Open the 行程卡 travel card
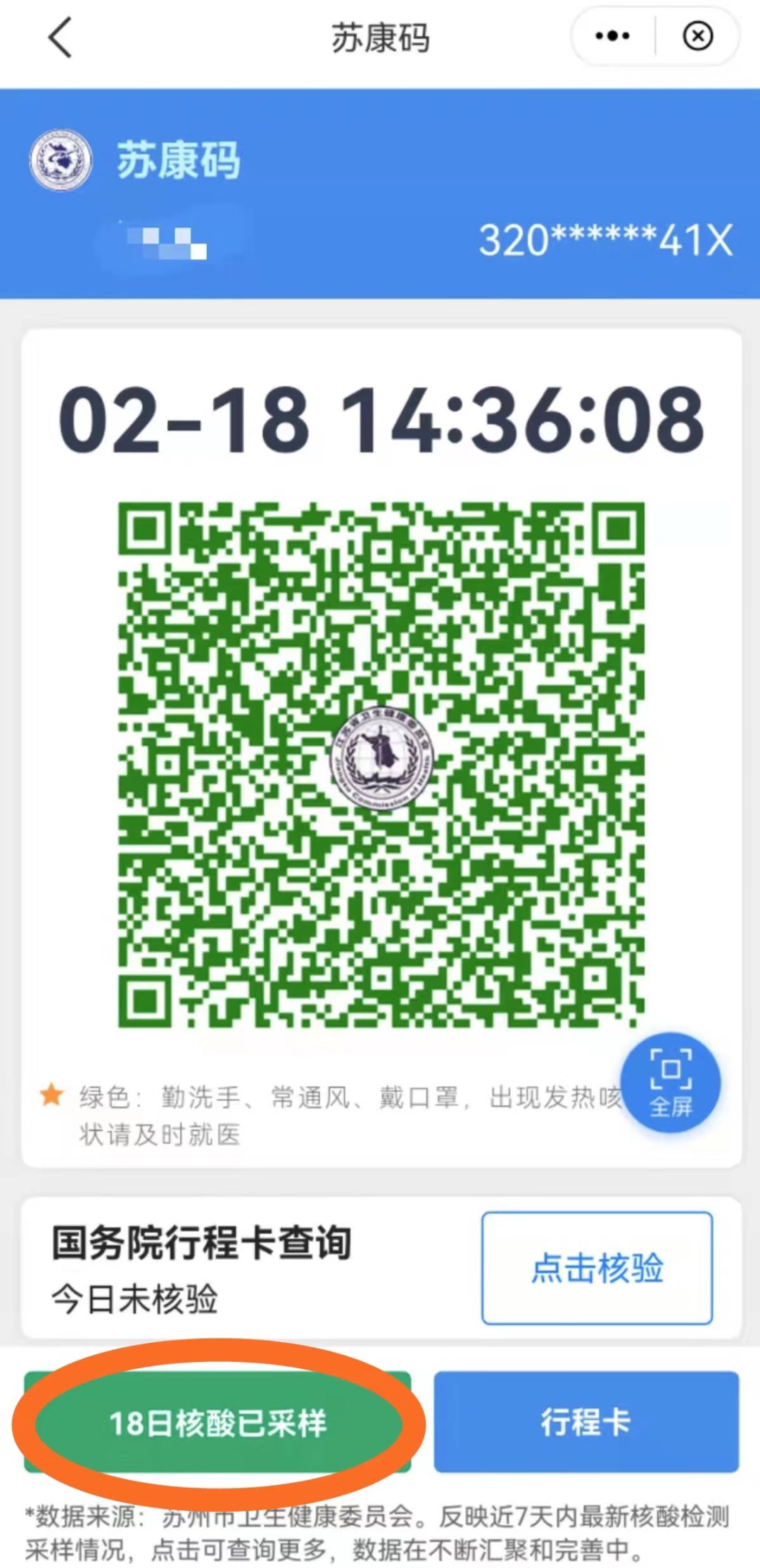 click(585, 1422)
